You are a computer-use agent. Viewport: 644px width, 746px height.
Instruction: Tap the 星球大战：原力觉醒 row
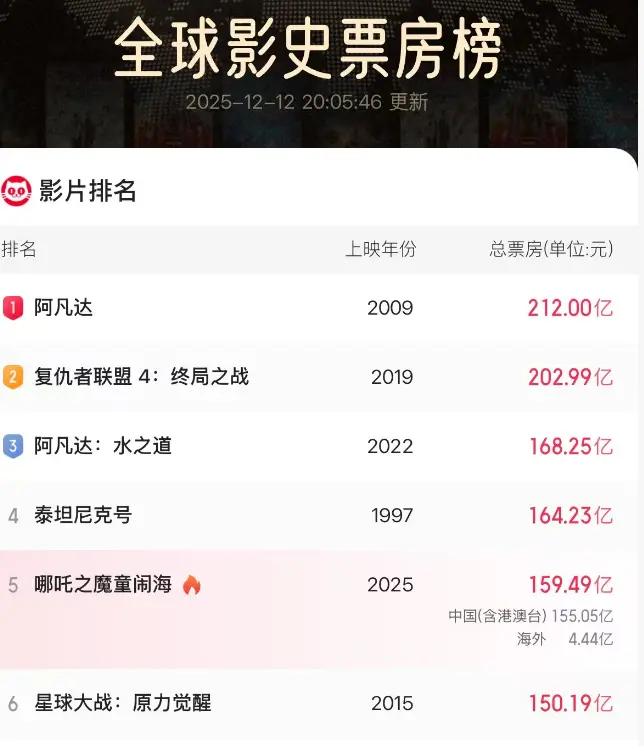123,703
